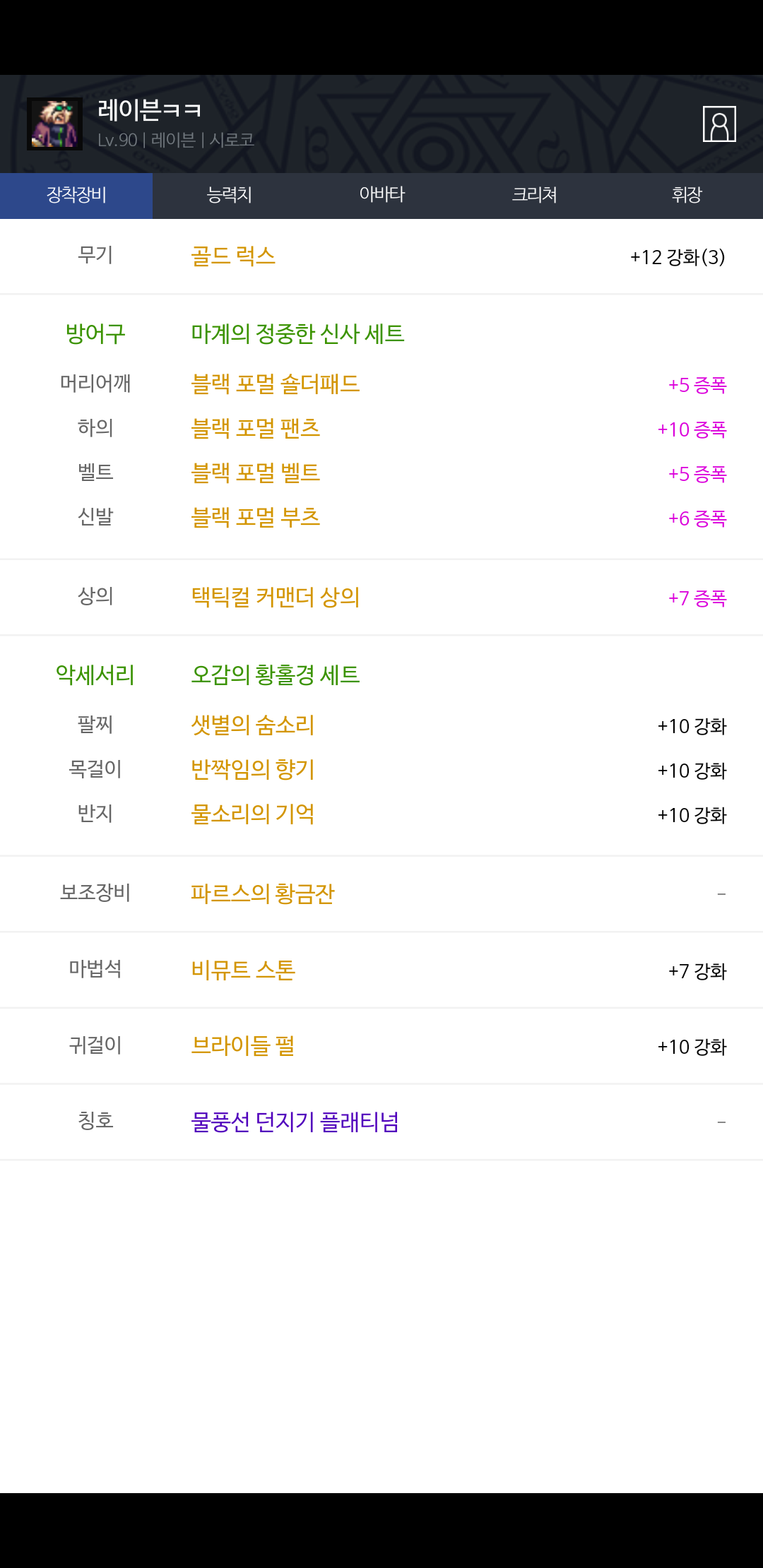Screen dimensions: 763x1568
Task: Open necklace 반짝임의 향기
Action: (x=253, y=769)
